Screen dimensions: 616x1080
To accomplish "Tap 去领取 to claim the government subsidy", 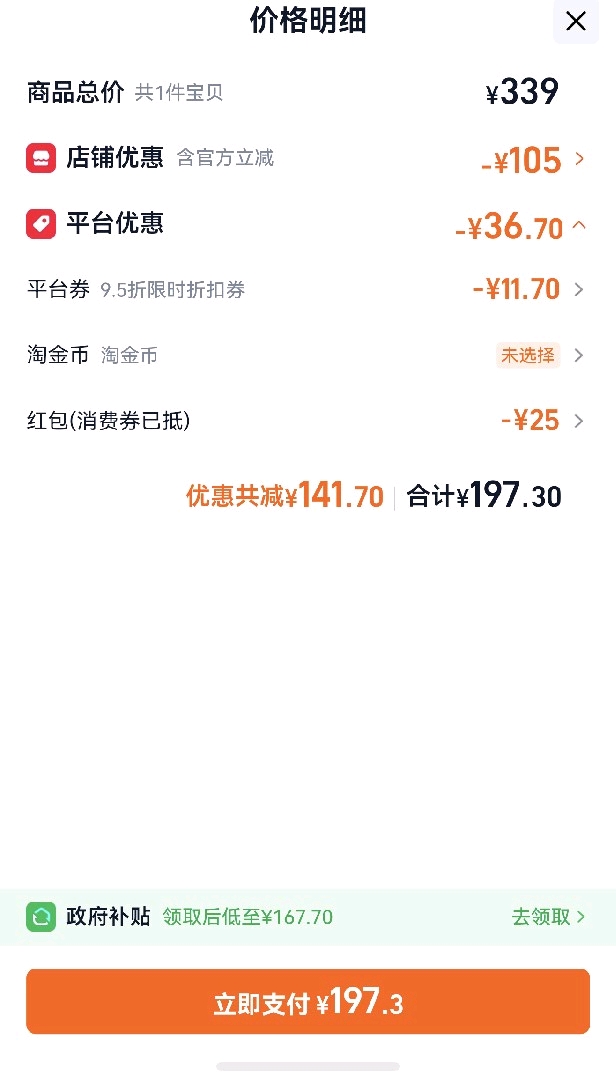I will coord(548,917).
